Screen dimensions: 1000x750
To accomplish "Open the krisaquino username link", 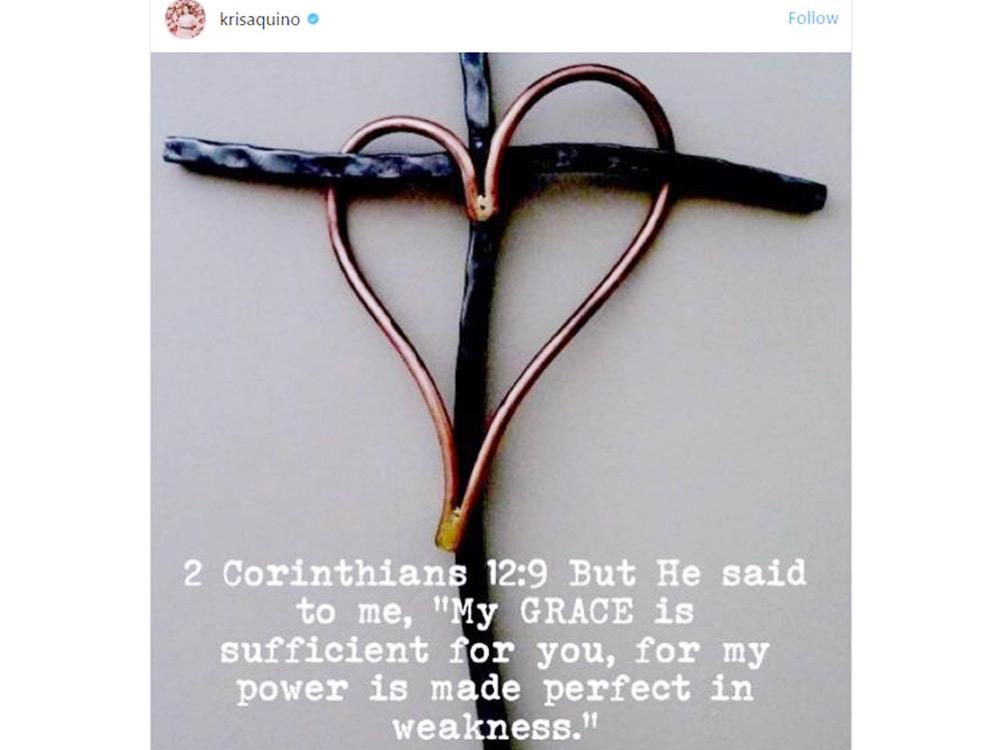I will [x=259, y=19].
